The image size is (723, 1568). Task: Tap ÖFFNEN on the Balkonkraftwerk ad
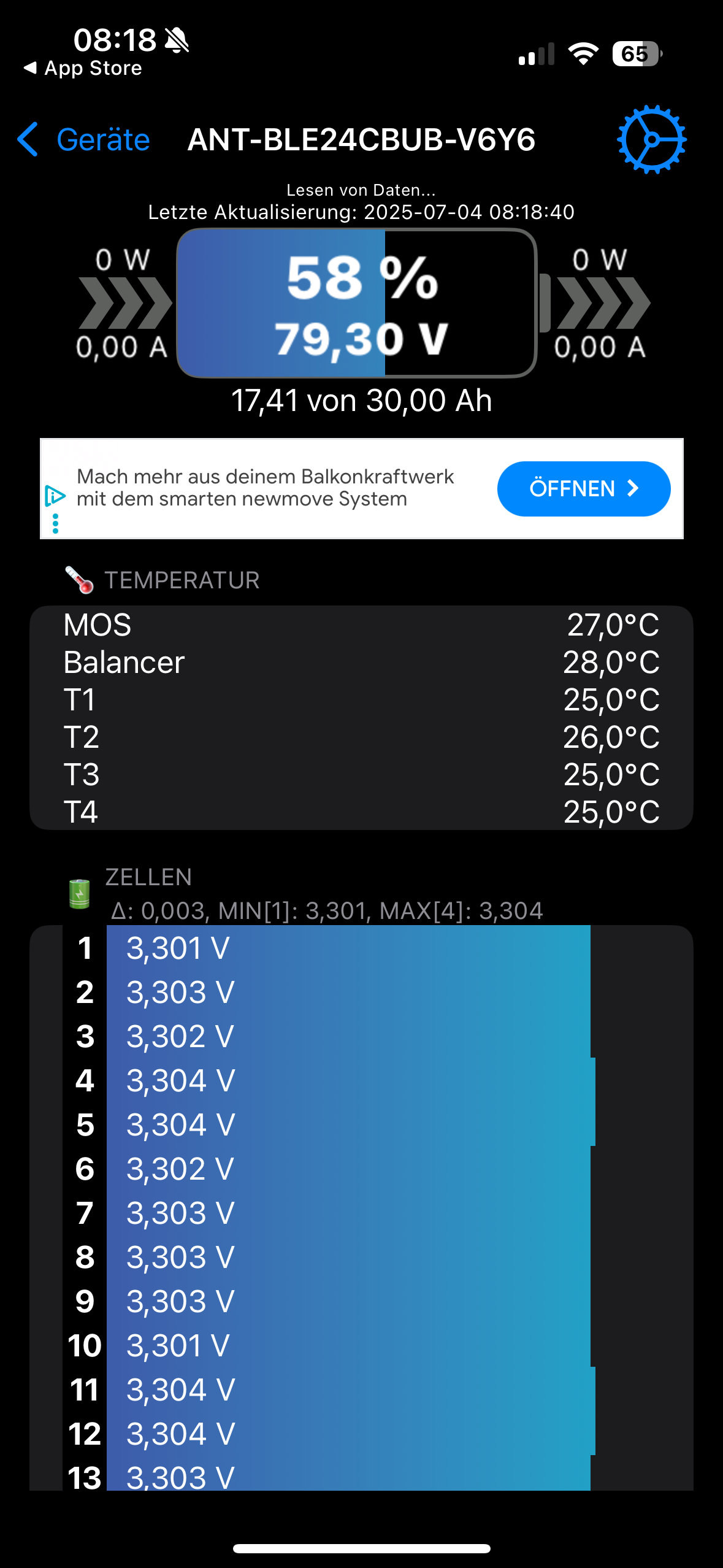tap(583, 488)
